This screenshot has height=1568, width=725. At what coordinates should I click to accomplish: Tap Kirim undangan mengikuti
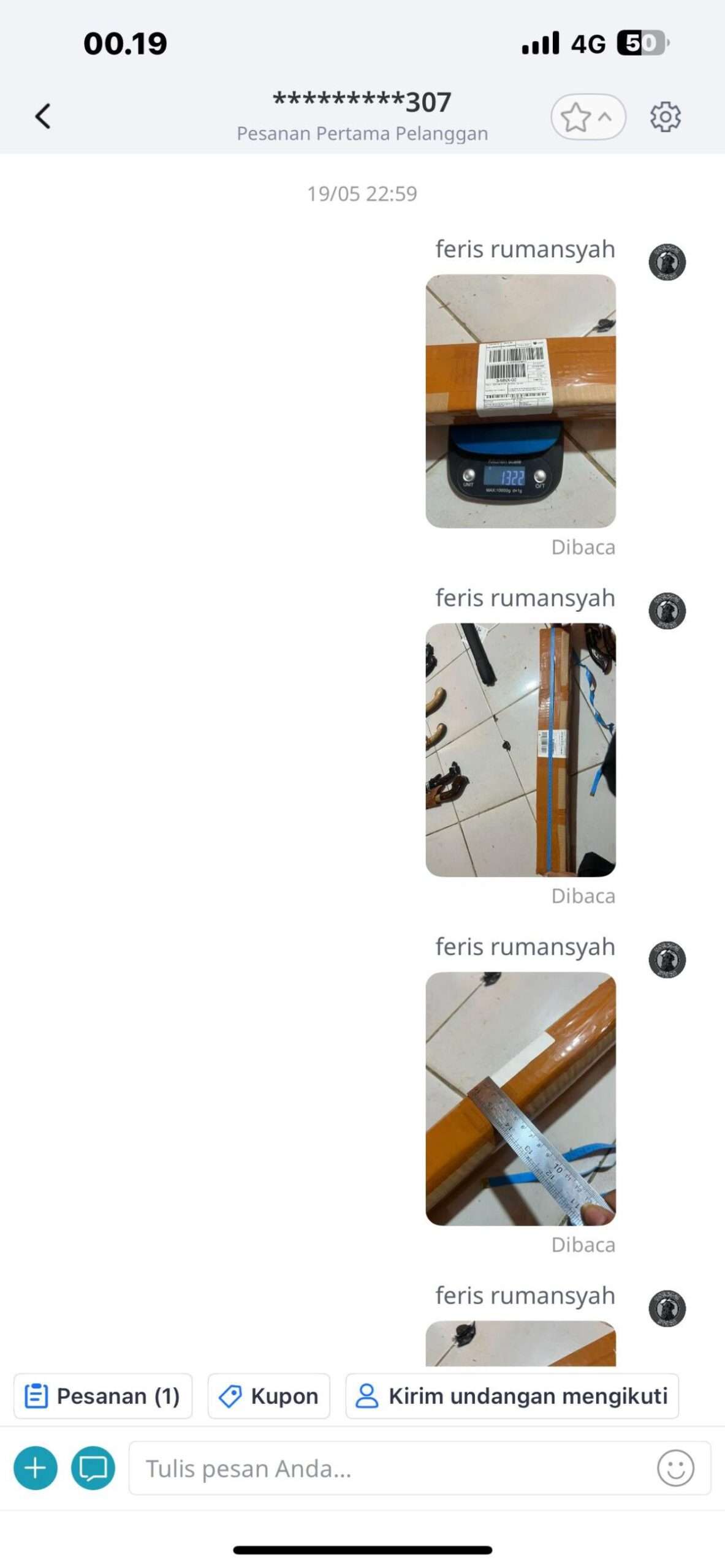(x=512, y=1396)
